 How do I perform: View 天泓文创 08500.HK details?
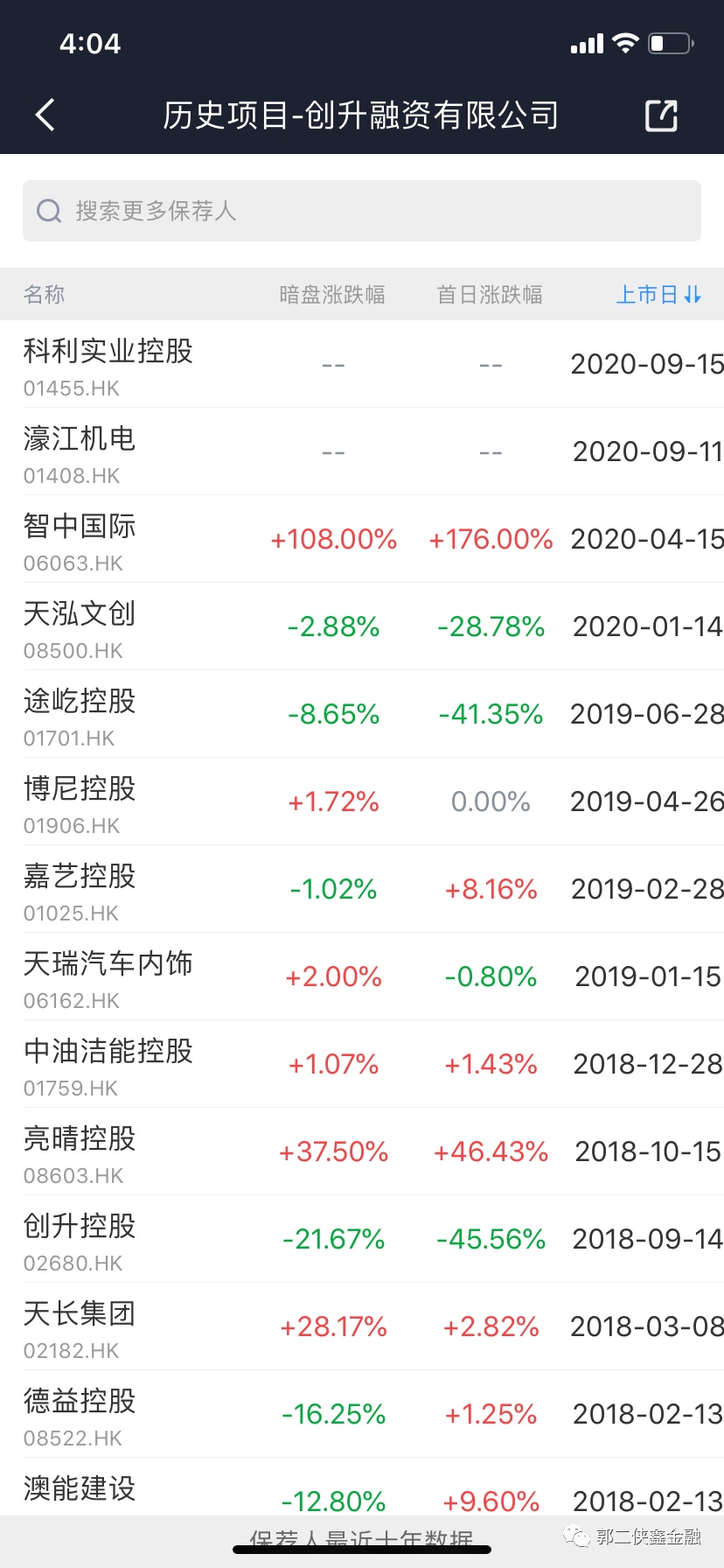(80, 626)
